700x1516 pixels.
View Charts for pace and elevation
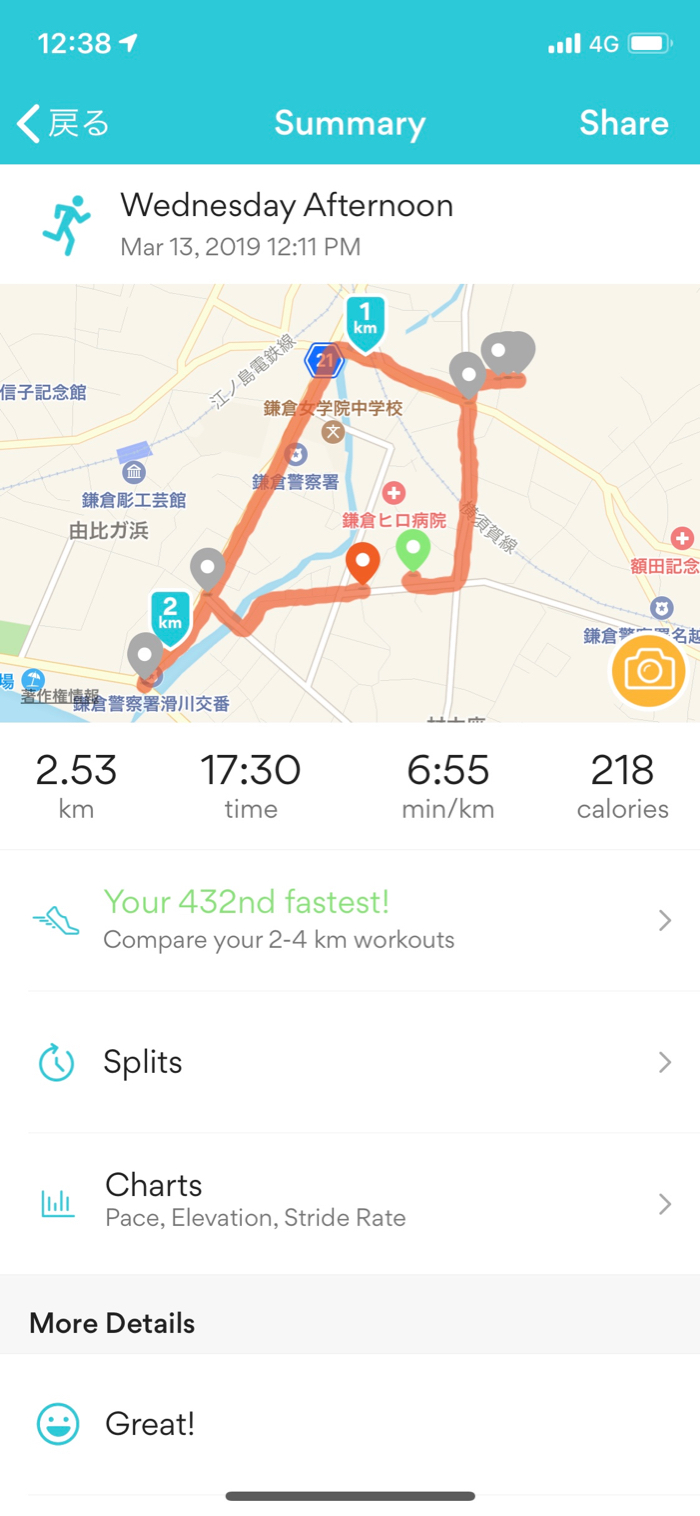(350, 1200)
